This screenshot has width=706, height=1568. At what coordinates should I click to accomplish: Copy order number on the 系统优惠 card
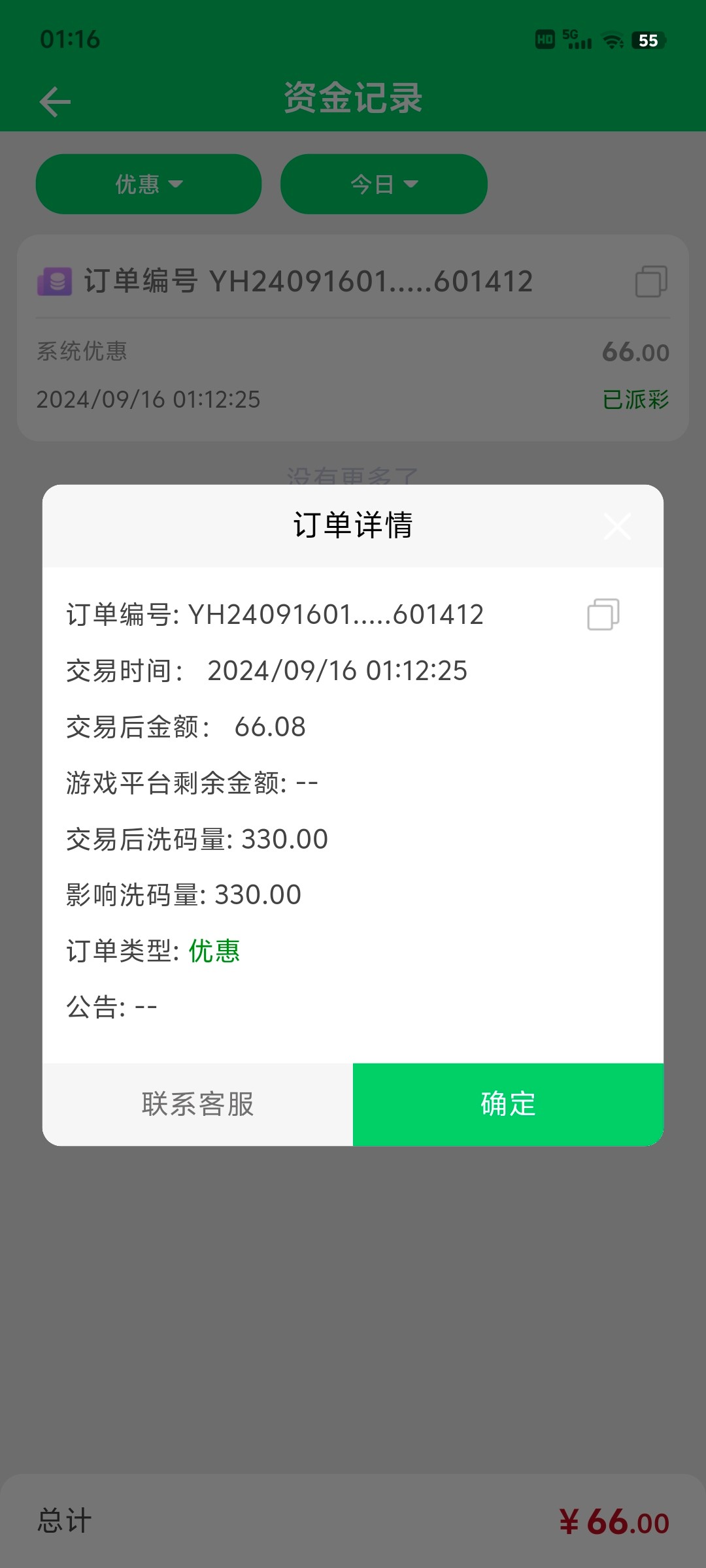tap(651, 282)
